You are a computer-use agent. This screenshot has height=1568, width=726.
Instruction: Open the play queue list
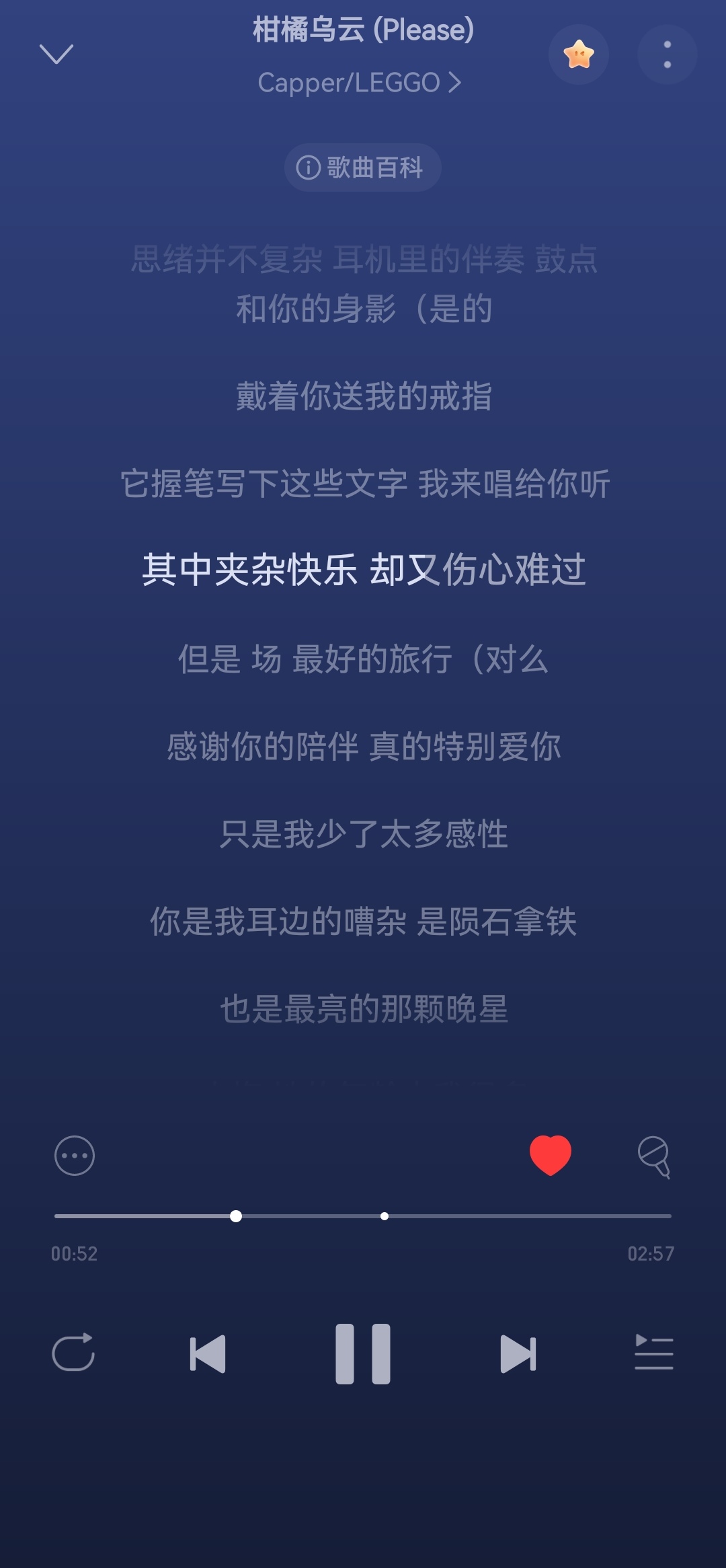pos(654,1352)
